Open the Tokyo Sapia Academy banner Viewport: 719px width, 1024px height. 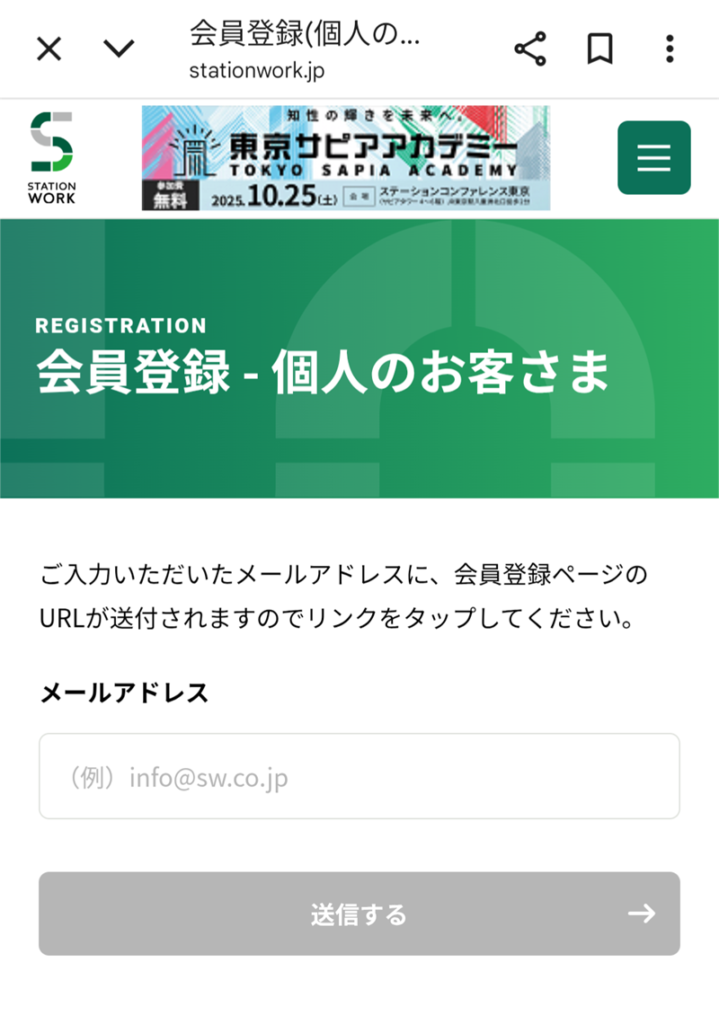coord(345,158)
